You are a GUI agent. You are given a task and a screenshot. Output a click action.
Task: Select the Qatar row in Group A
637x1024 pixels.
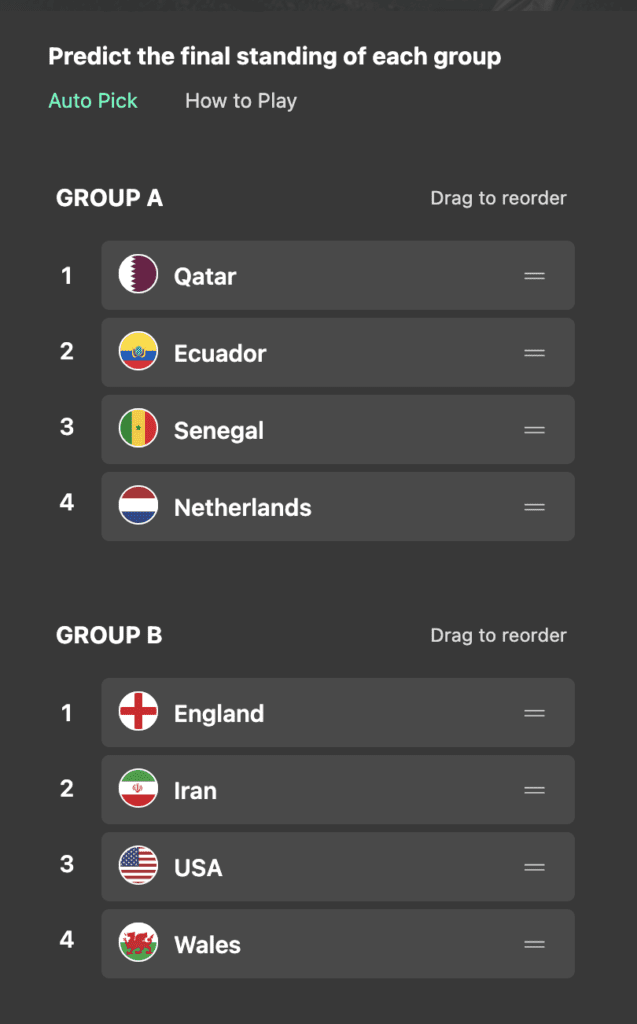pos(338,275)
